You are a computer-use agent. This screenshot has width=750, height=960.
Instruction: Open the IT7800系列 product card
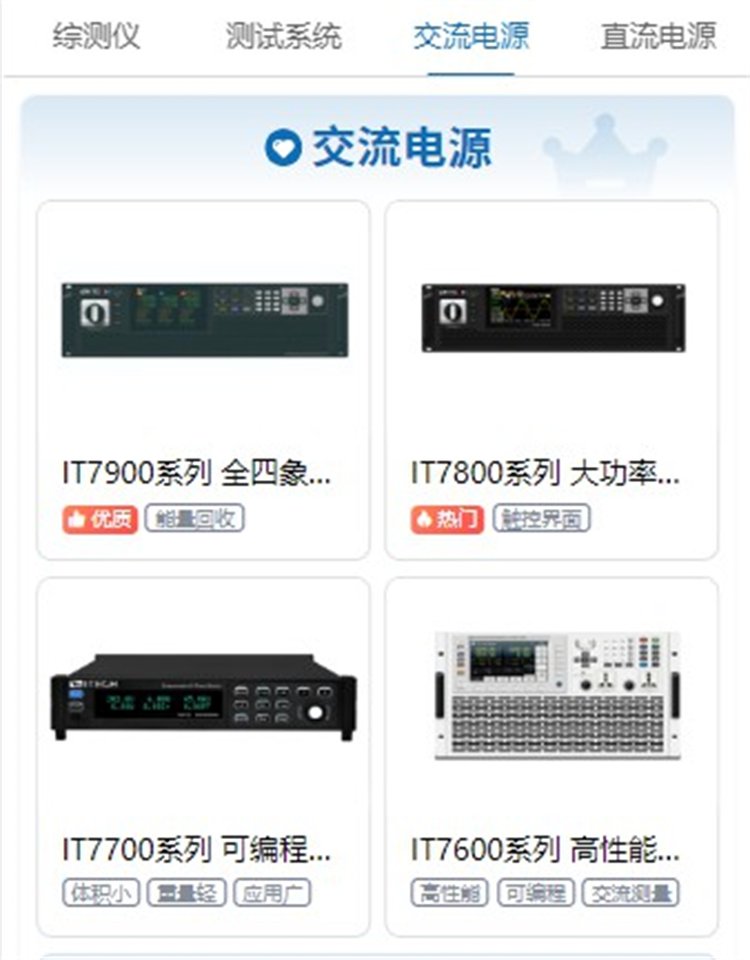pyautogui.click(x=551, y=380)
